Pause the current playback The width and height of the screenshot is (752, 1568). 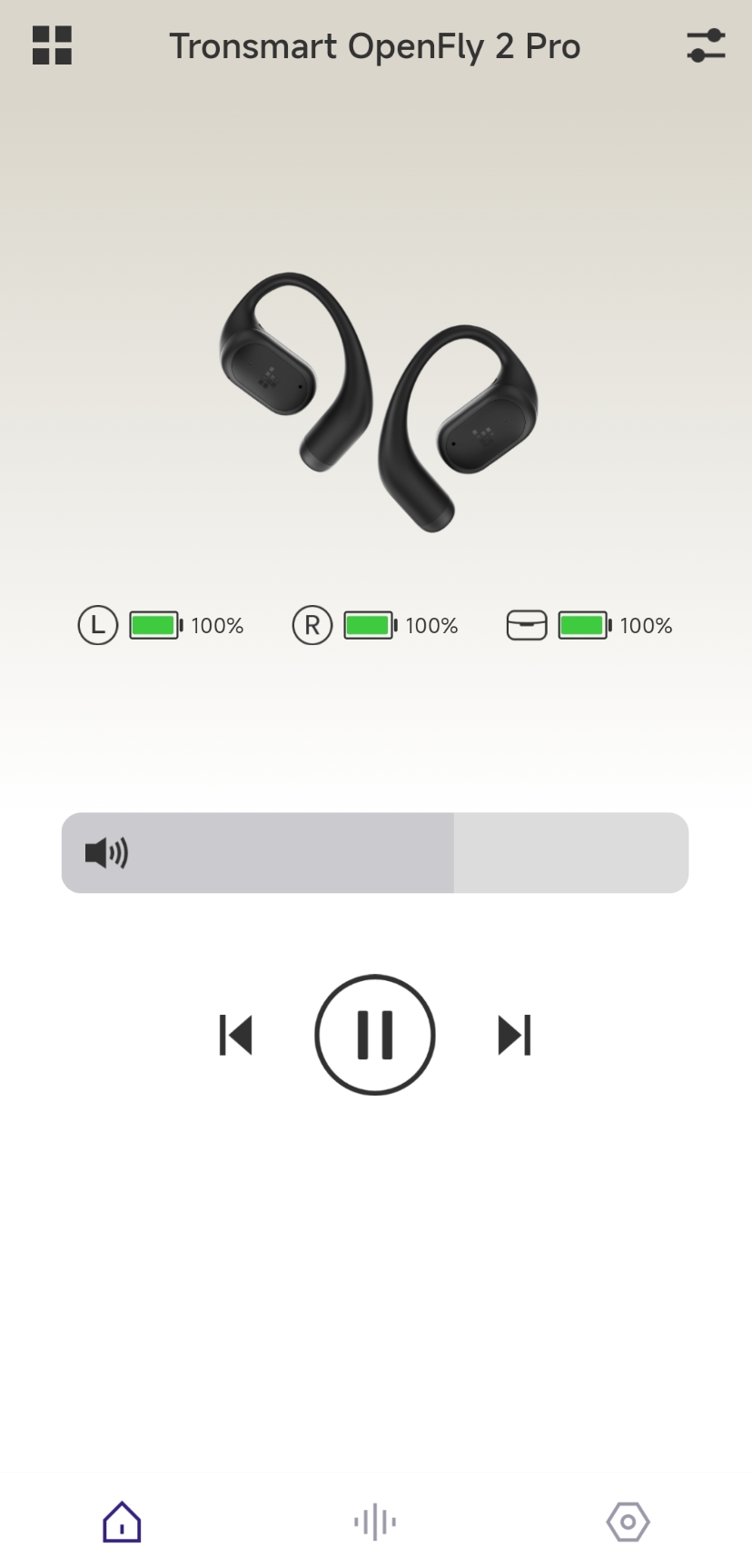pos(375,1035)
